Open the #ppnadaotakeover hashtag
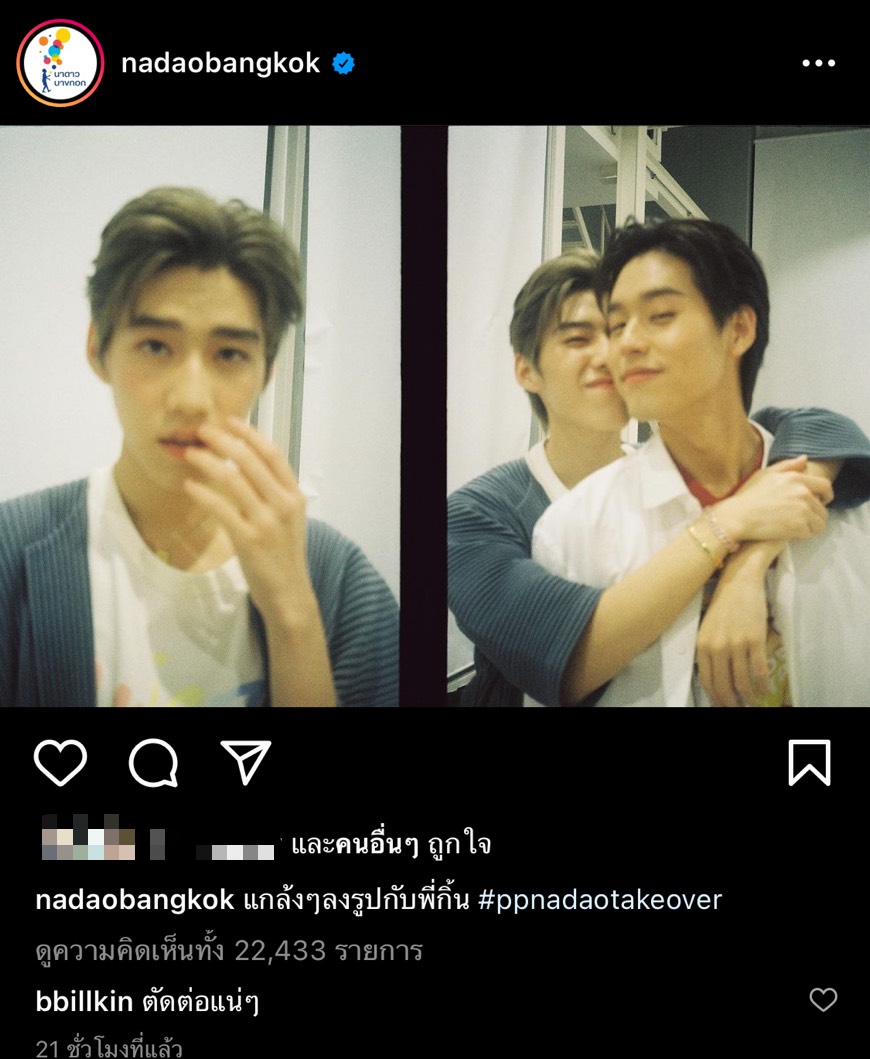 click(599, 899)
